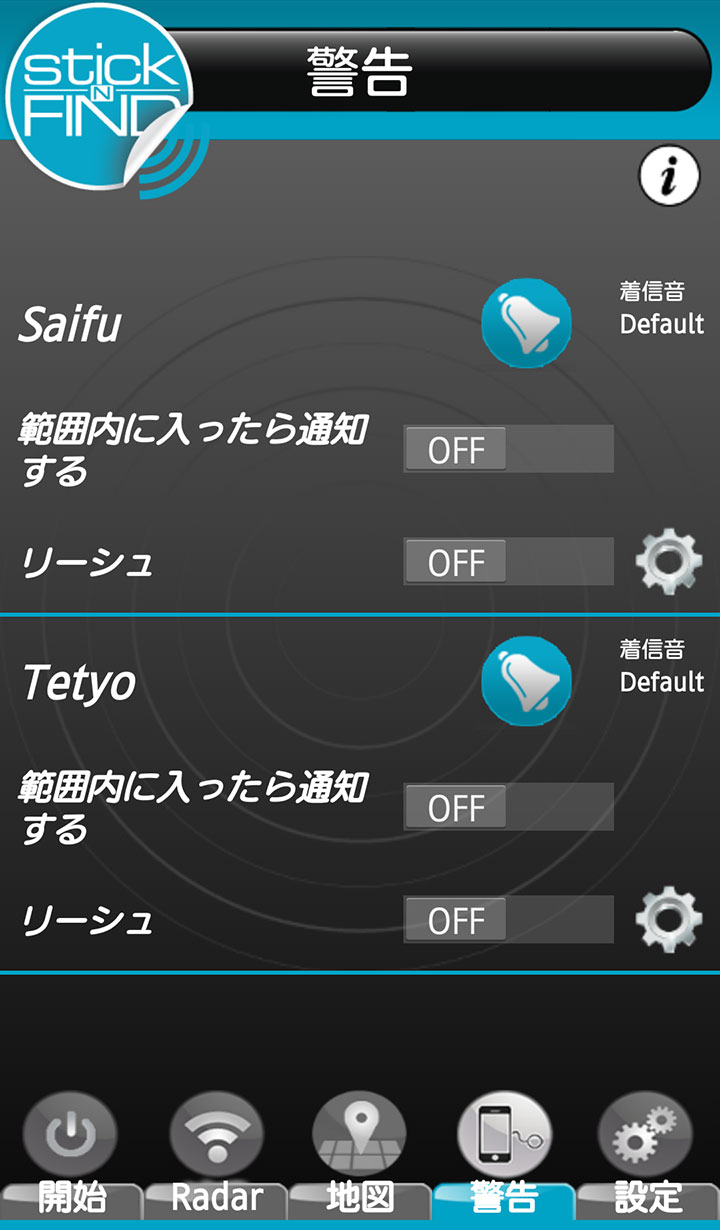
Task: Switch to the 開始 tab
Action: 72,1155
